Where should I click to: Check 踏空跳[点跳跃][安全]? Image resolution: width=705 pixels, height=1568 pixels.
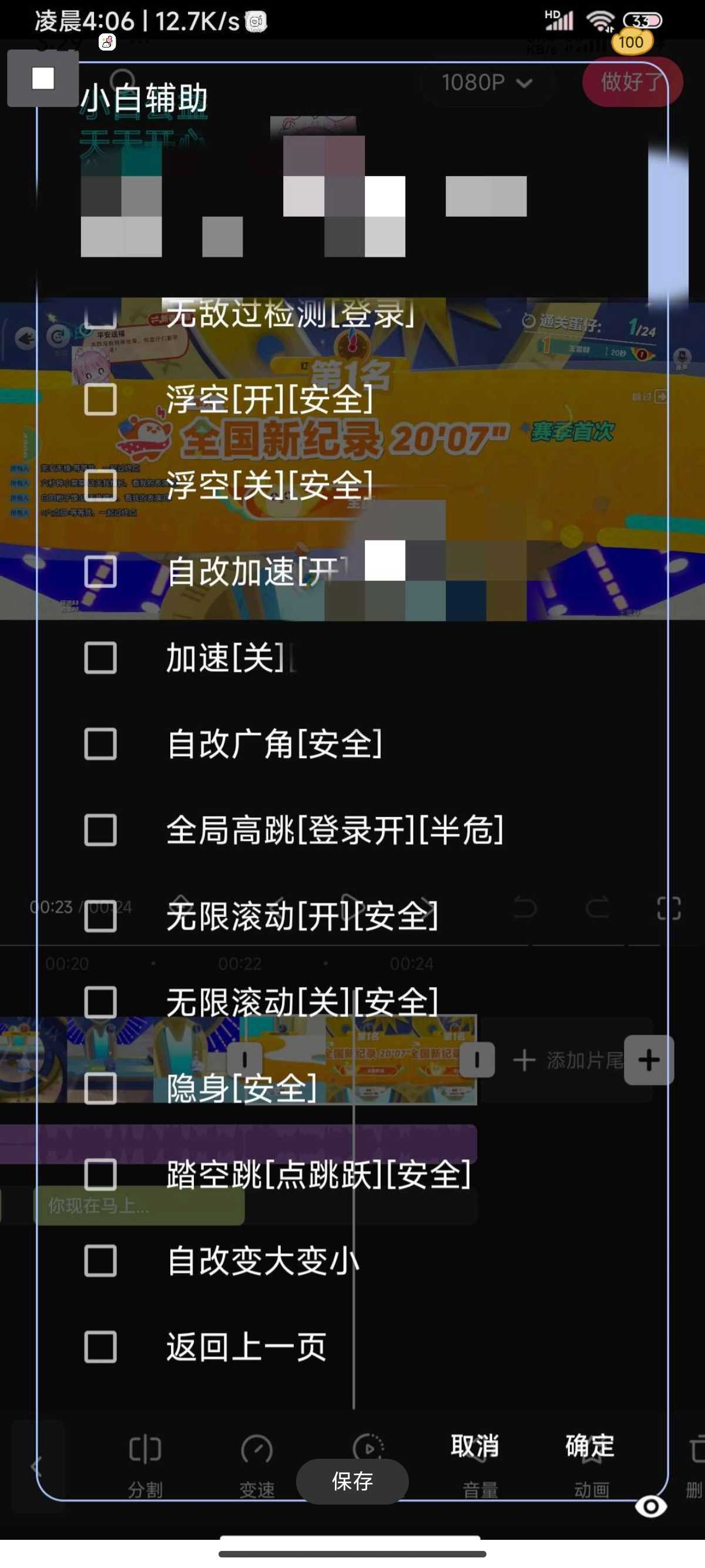tap(100, 1175)
